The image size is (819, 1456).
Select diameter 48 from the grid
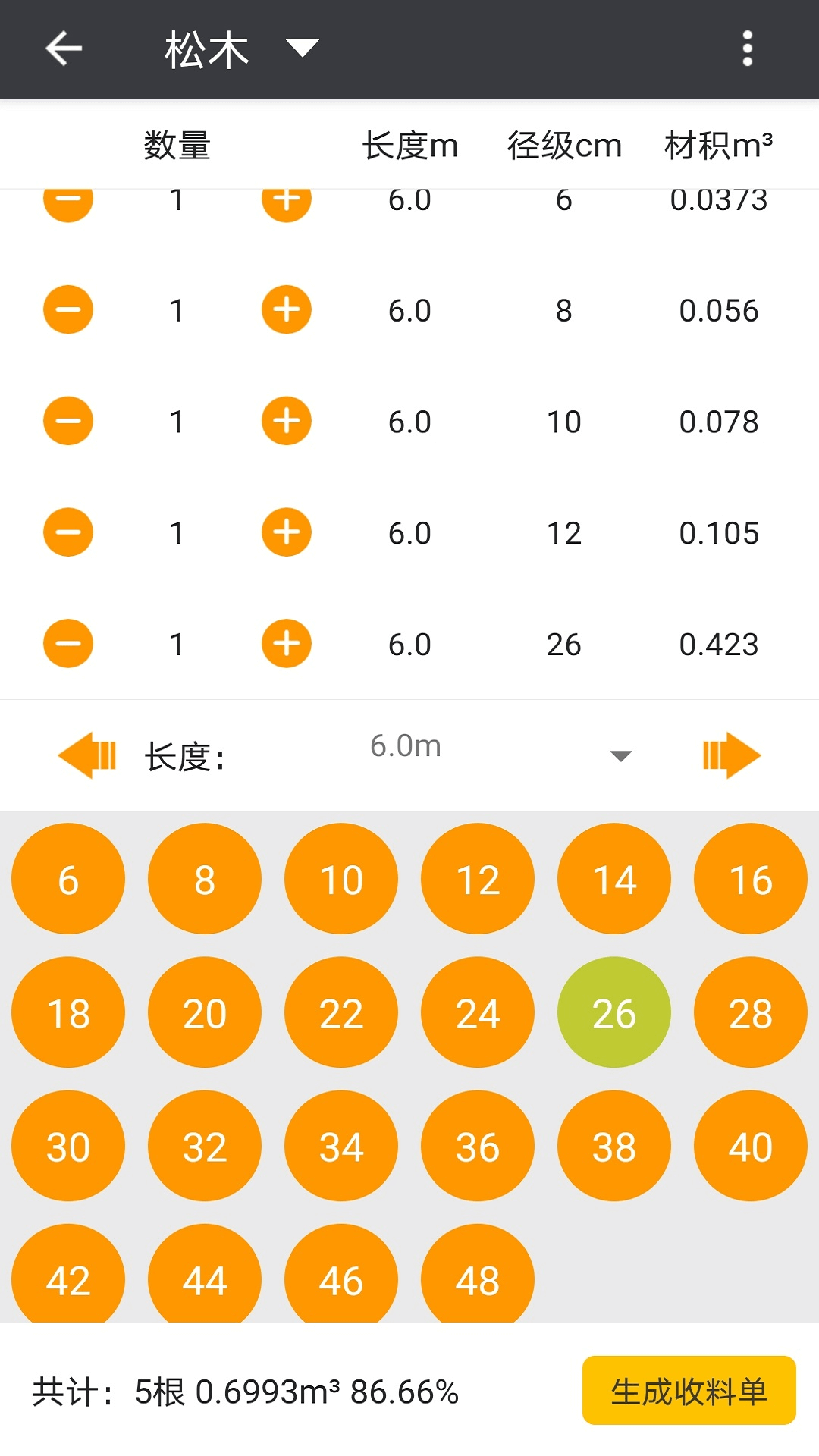pos(477,1279)
